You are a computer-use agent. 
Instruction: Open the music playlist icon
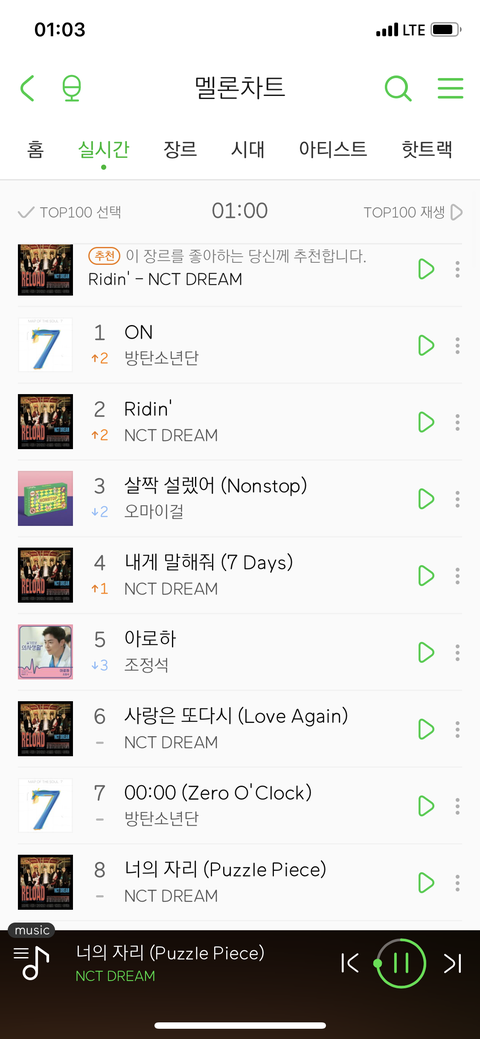(x=32, y=963)
